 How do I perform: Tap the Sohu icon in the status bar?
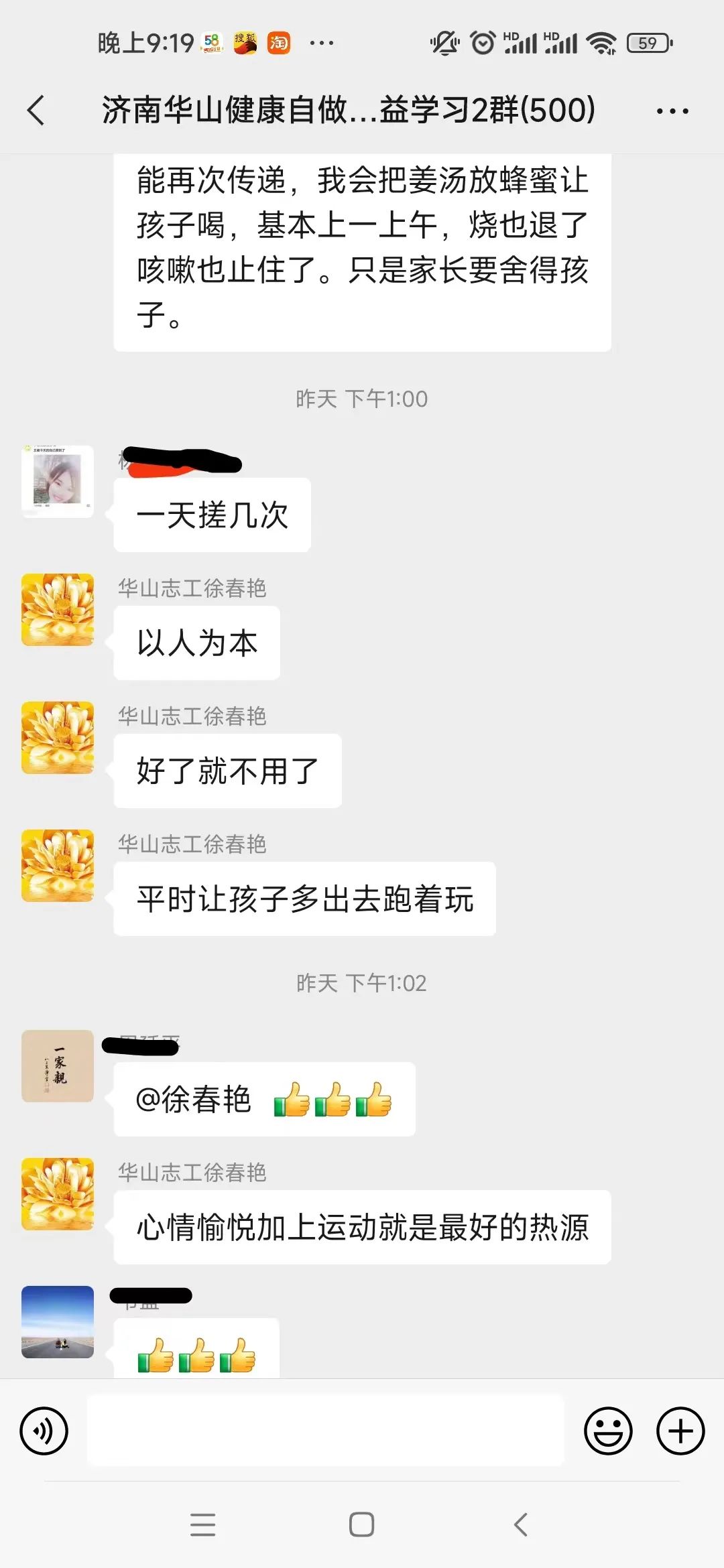tap(243, 42)
